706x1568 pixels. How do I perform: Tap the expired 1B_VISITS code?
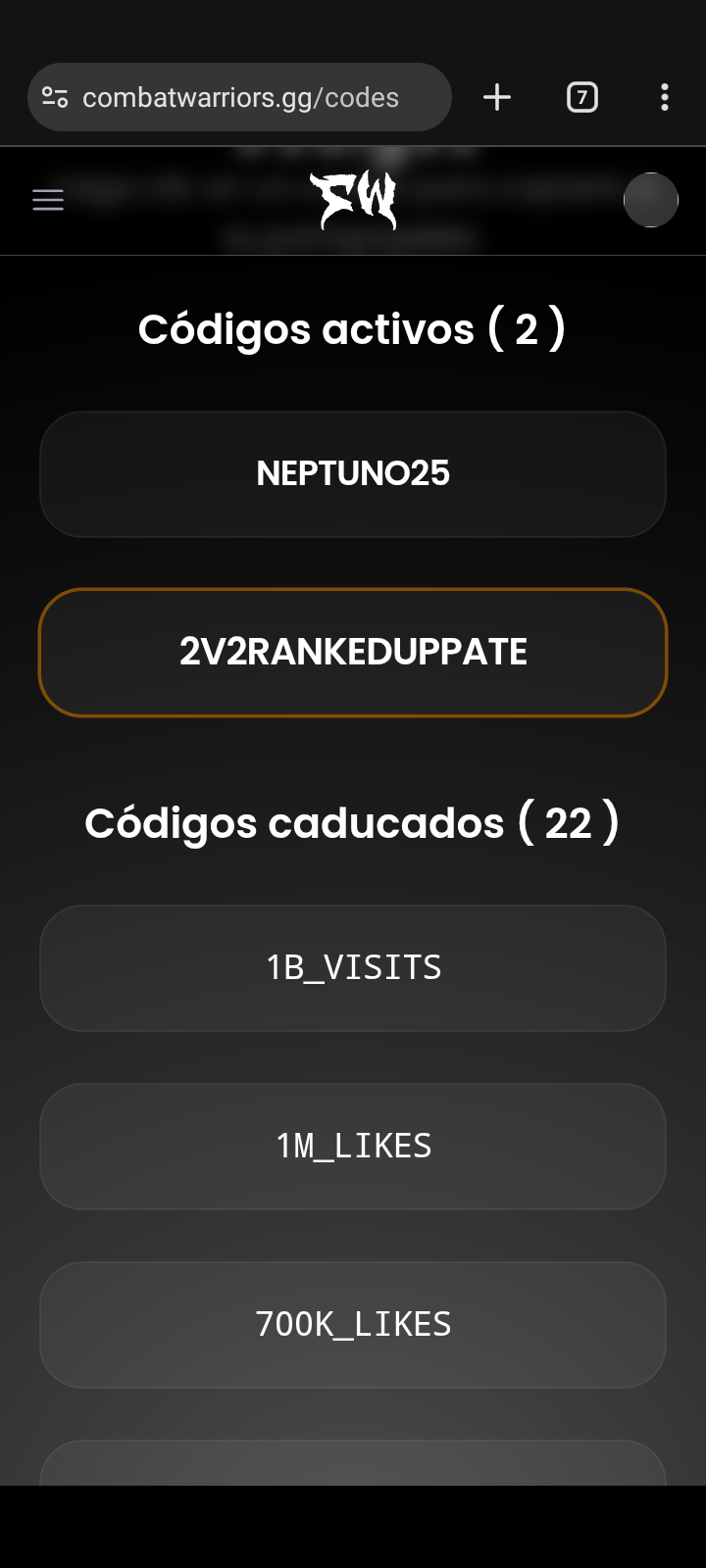tap(353, 968)
